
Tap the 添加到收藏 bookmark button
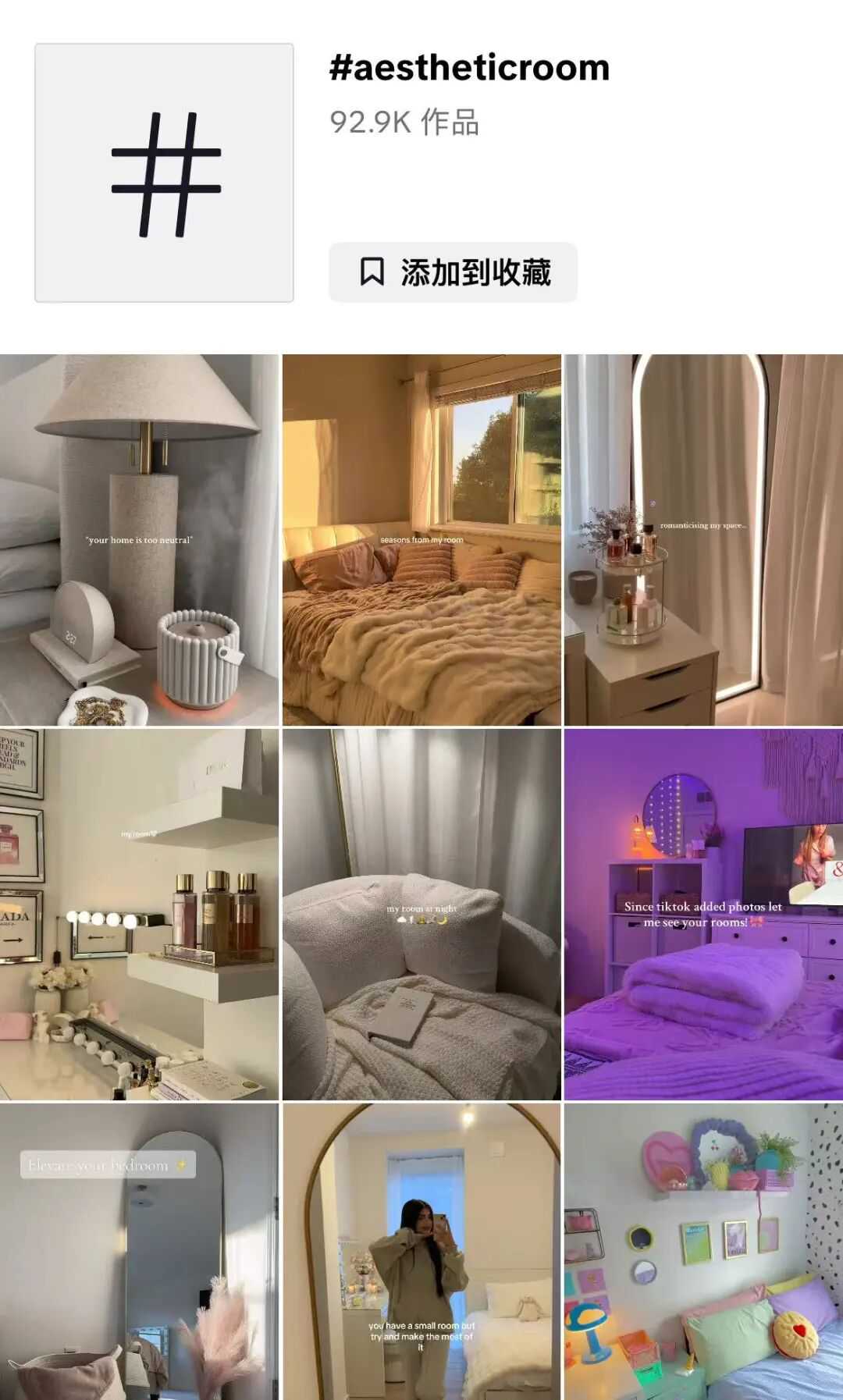(453, 272)
